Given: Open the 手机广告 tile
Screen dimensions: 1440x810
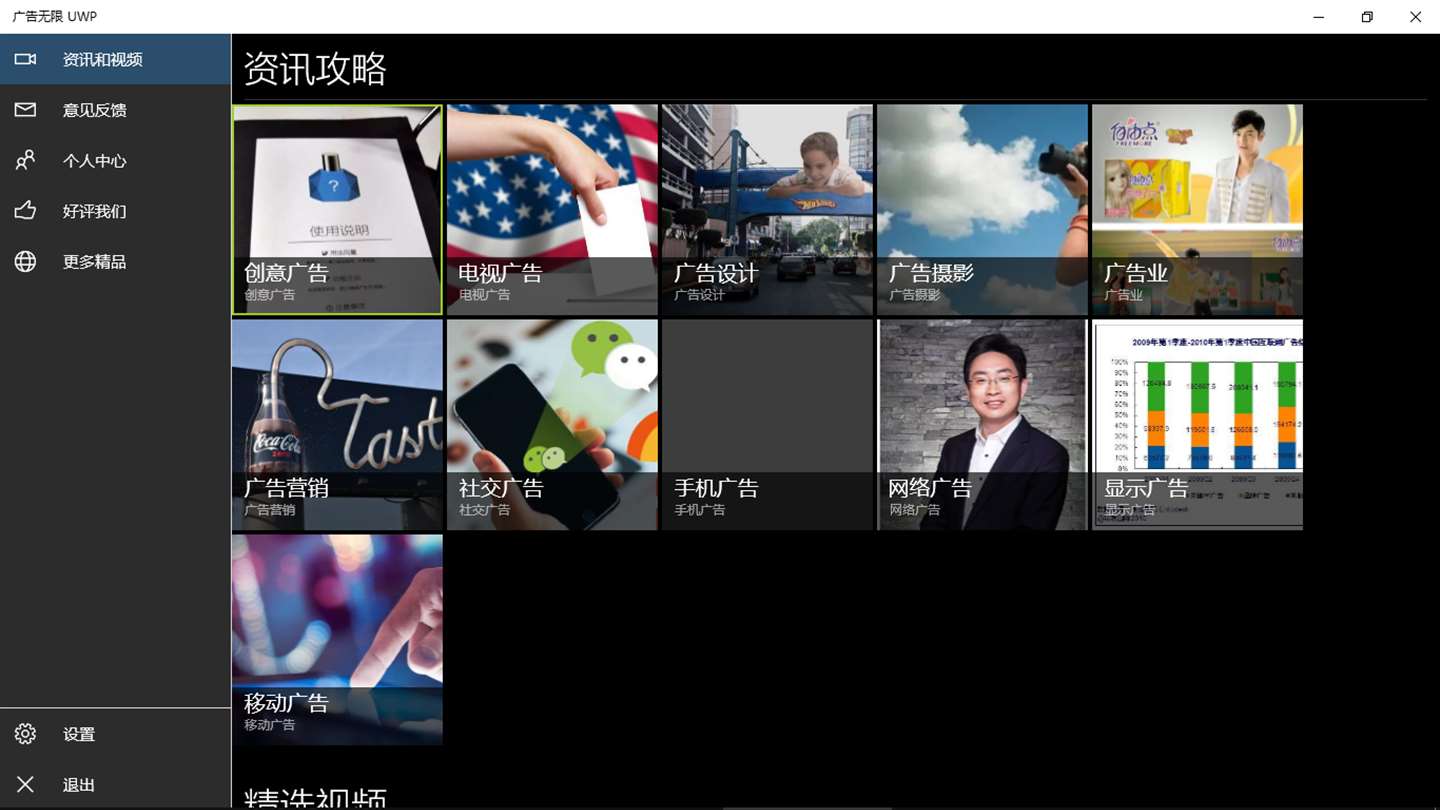Looking at the screenshot, I should (x=767, y=425).
